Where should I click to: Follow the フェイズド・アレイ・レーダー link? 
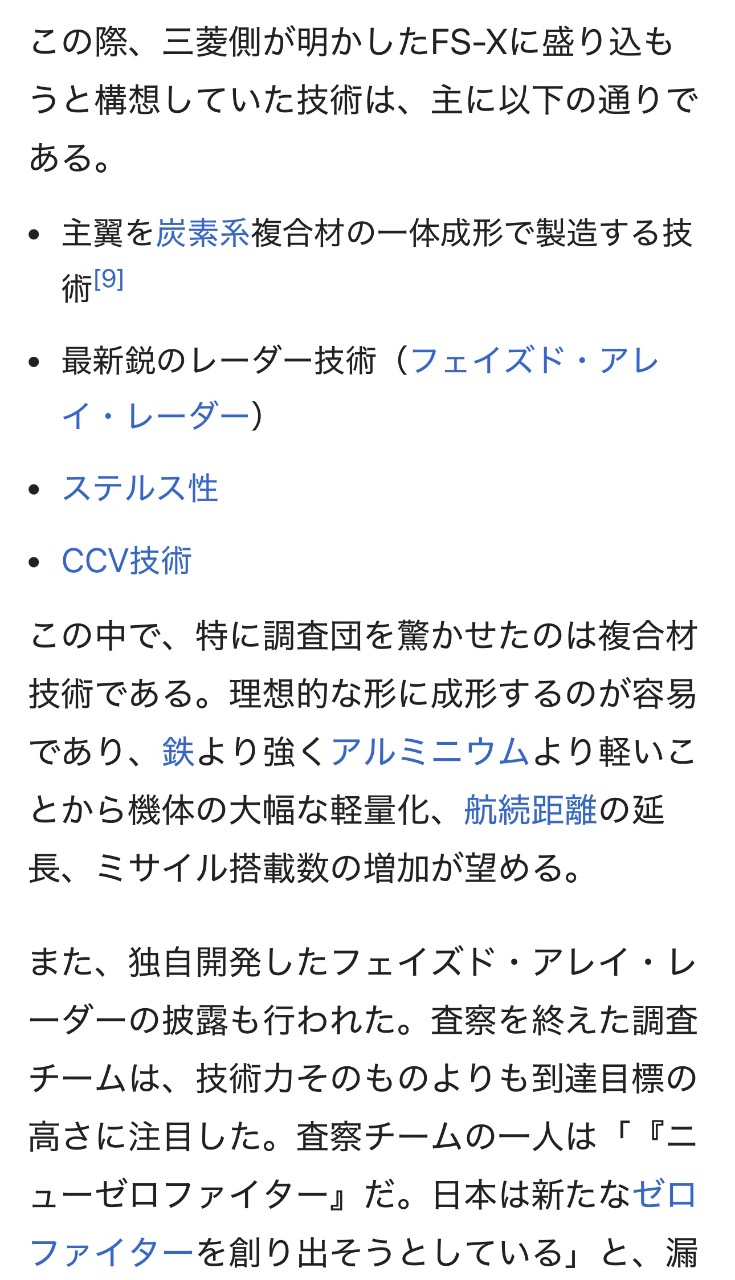(534, 361)
